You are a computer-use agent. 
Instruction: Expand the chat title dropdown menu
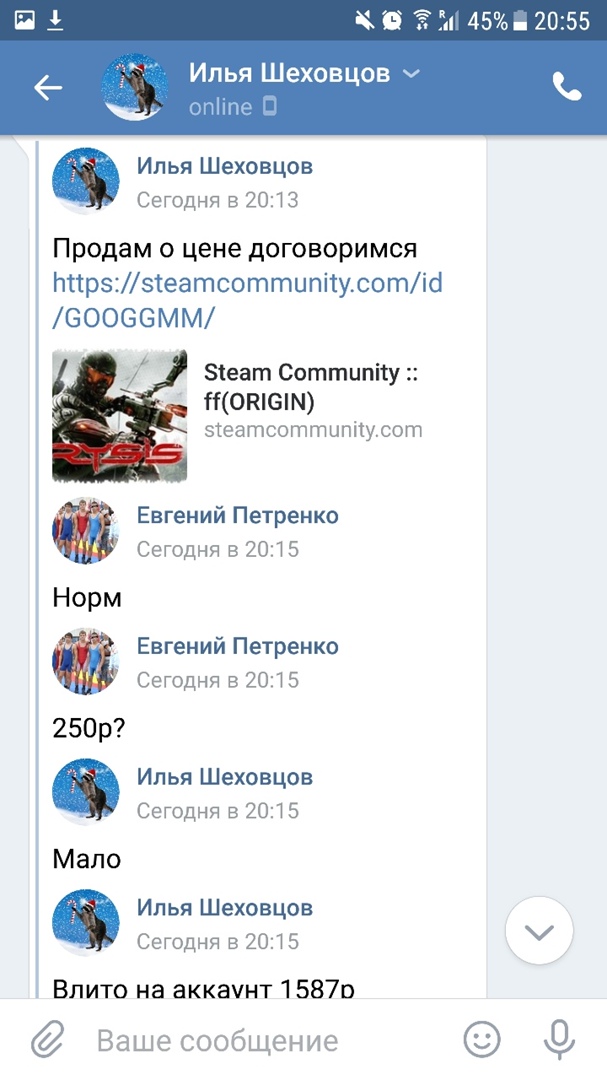coord(411,73)
